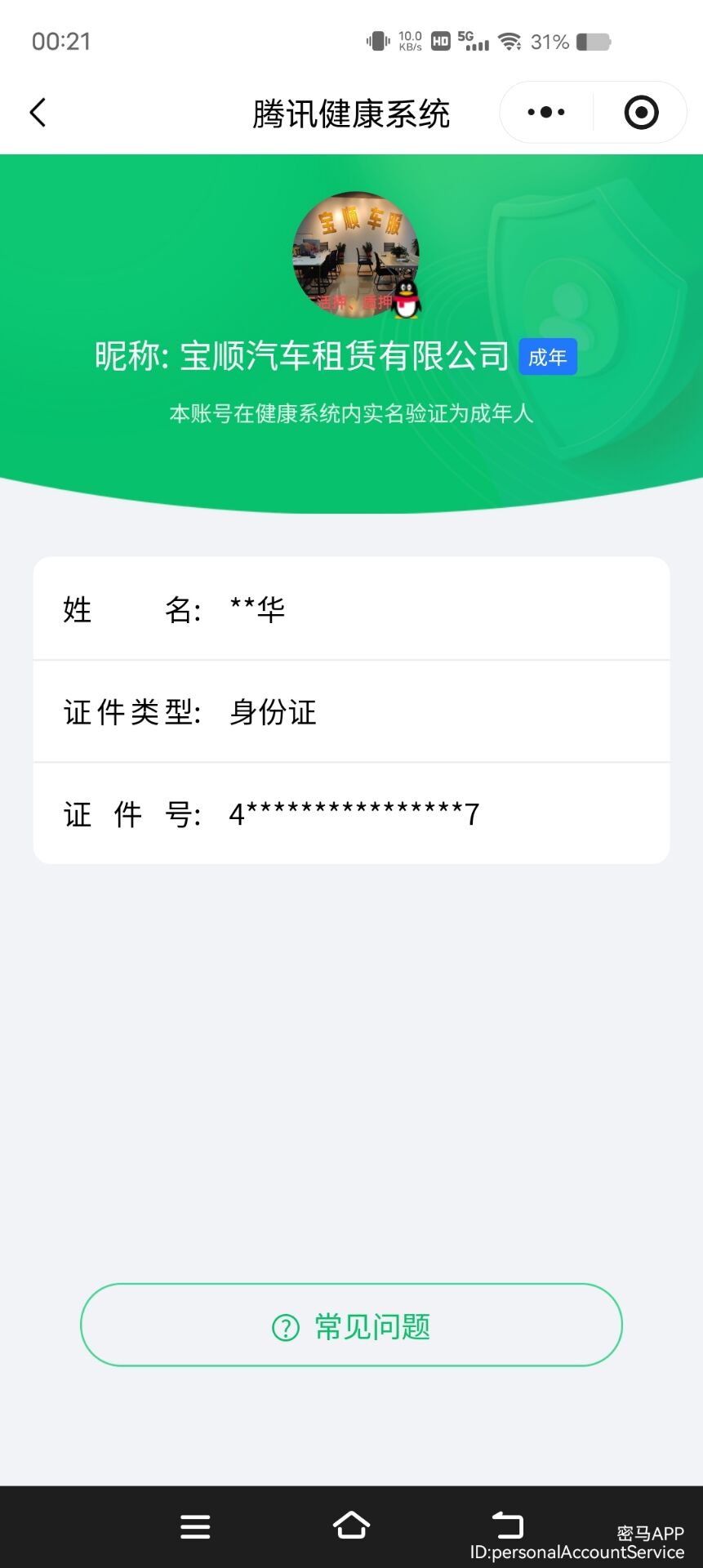Tap the 5G signal indicator

[472, 40]
